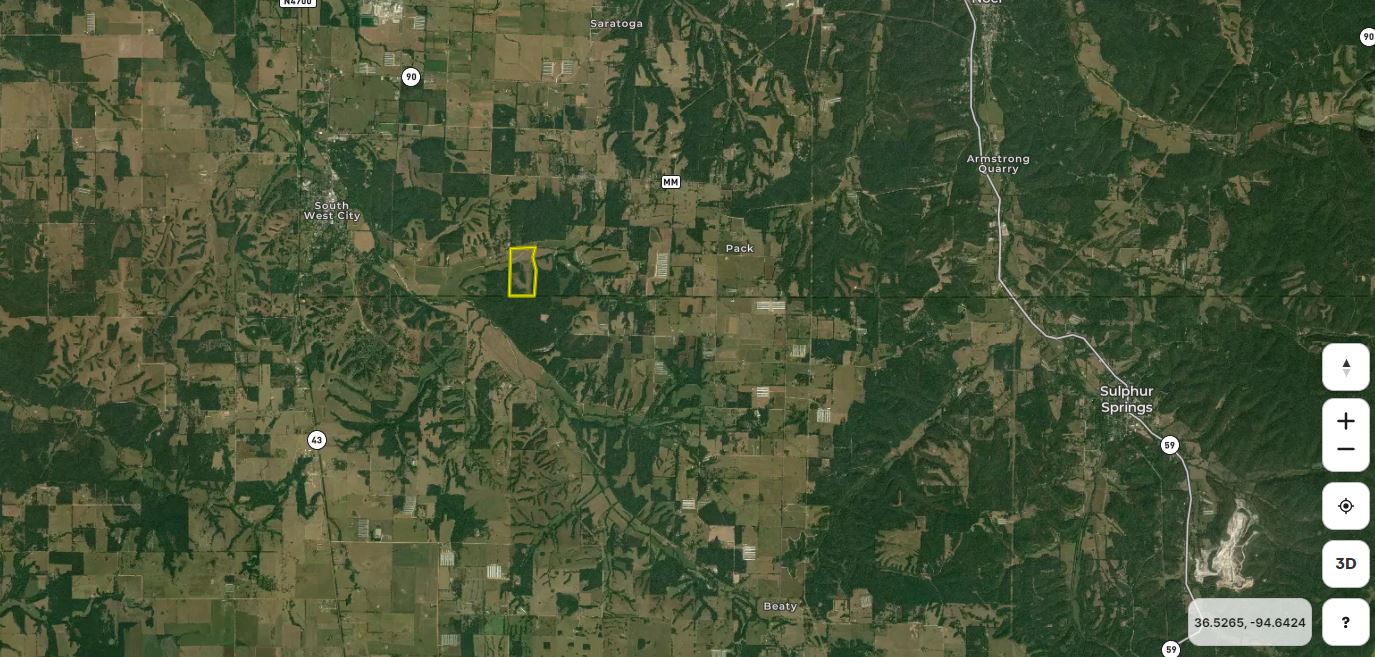This screenshot has height=657, width=1375.
Task: Switch the map to 3D view
Action: point(1345,564)
